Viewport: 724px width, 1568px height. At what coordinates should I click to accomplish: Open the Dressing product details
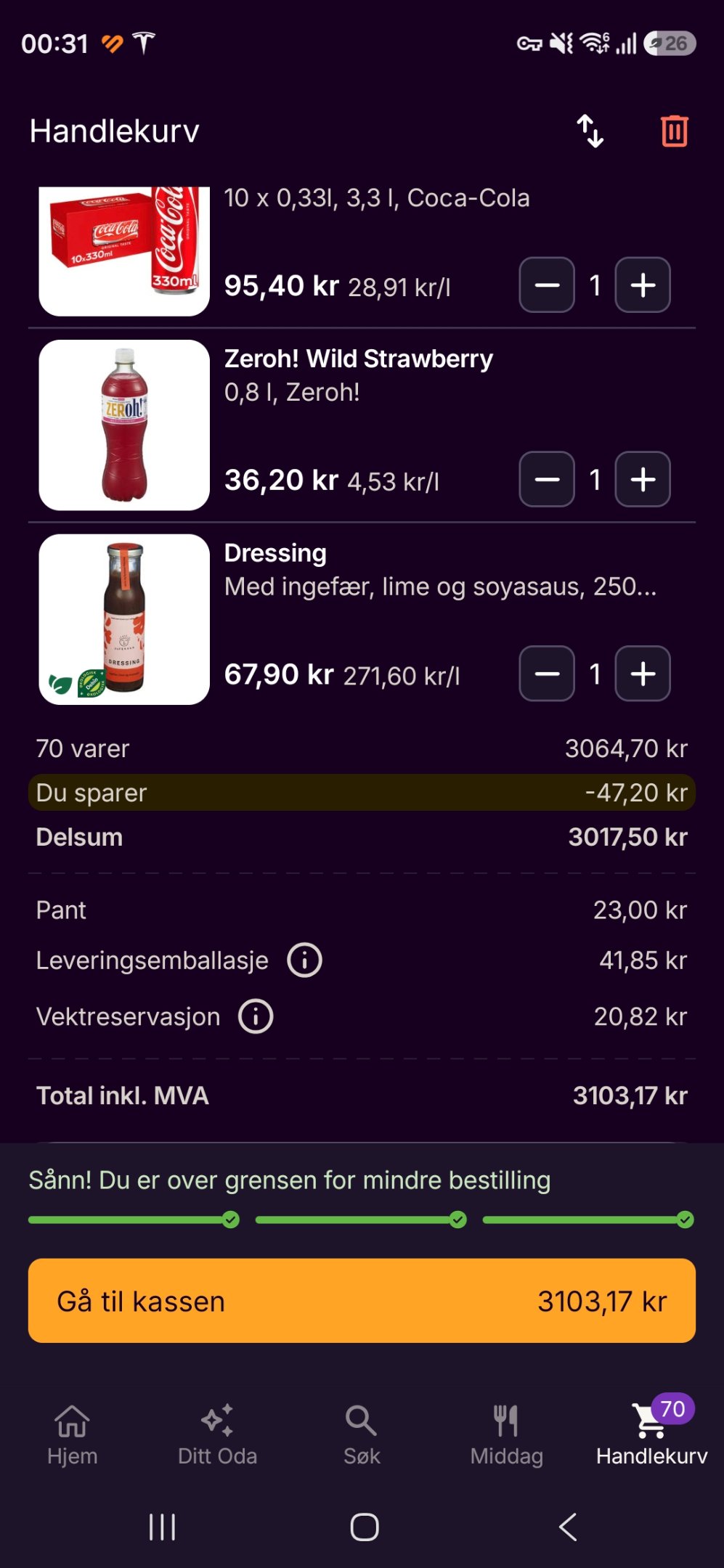coord(275,553)
